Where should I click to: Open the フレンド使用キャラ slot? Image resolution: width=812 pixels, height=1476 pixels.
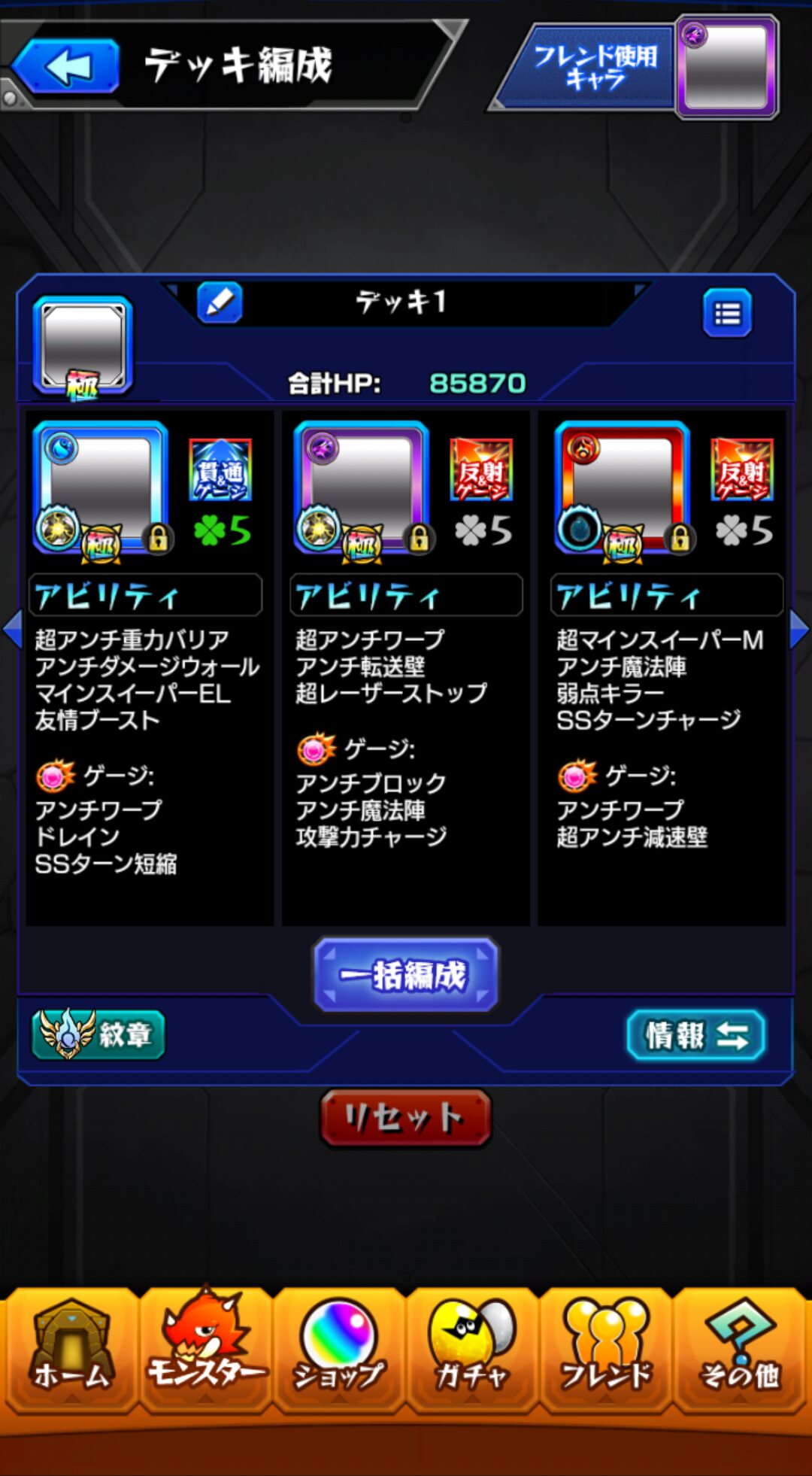pyautogui.click(x=726, y=67)
